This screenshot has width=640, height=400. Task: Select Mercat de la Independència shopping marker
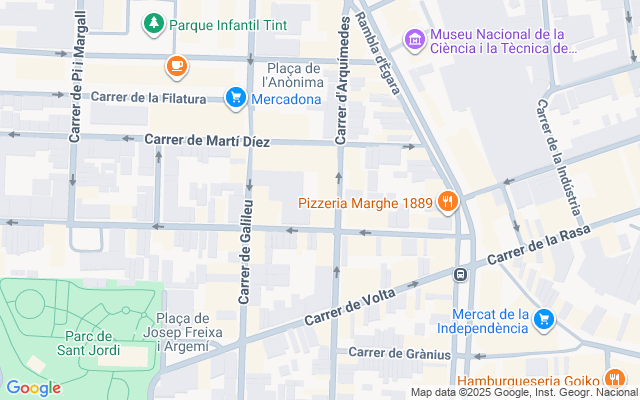click(544, 319)
